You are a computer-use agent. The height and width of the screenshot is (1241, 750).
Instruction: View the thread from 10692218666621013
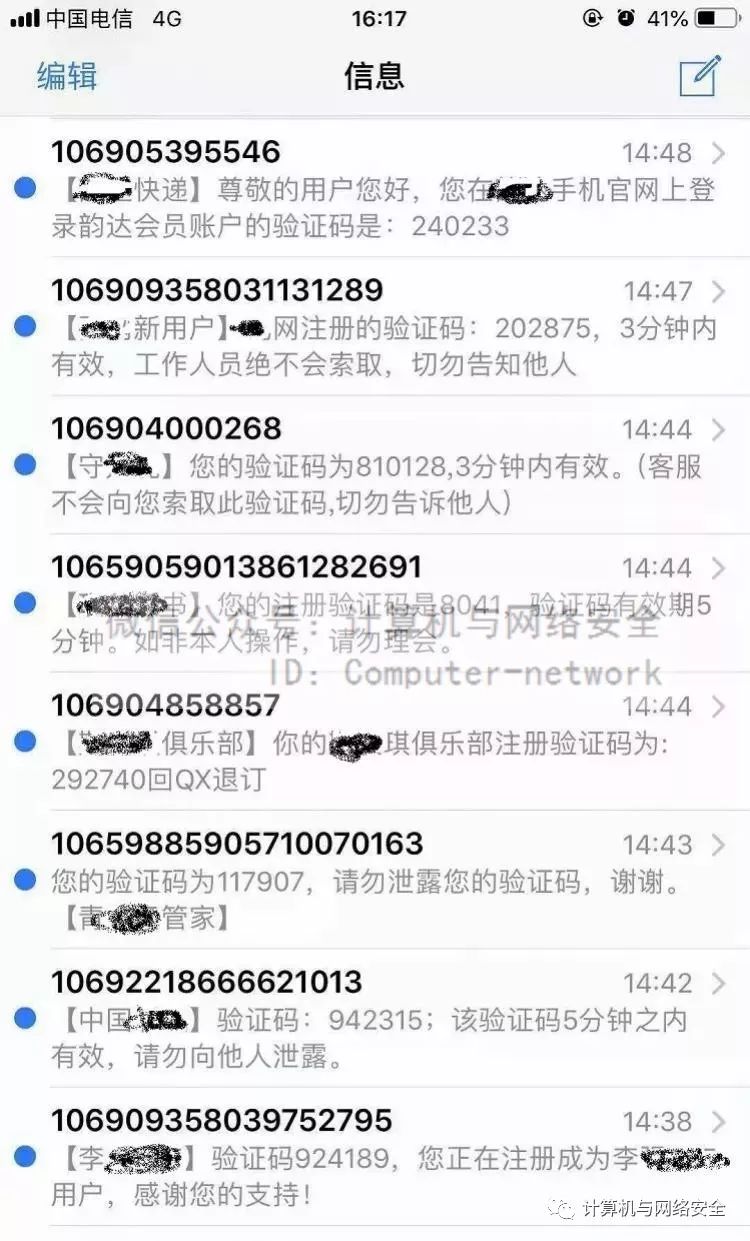[x=380, y=1018]
